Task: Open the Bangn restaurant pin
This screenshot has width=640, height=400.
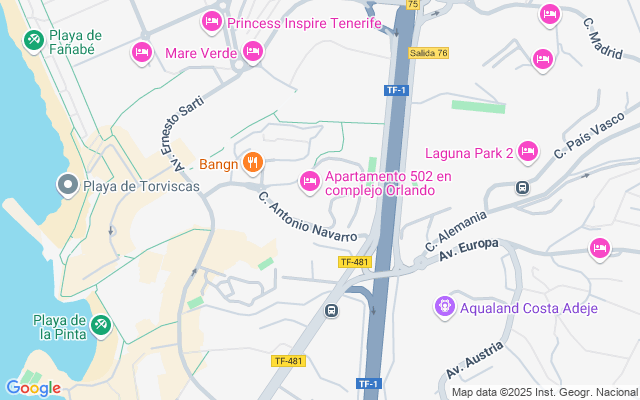Action: point(253,161)
